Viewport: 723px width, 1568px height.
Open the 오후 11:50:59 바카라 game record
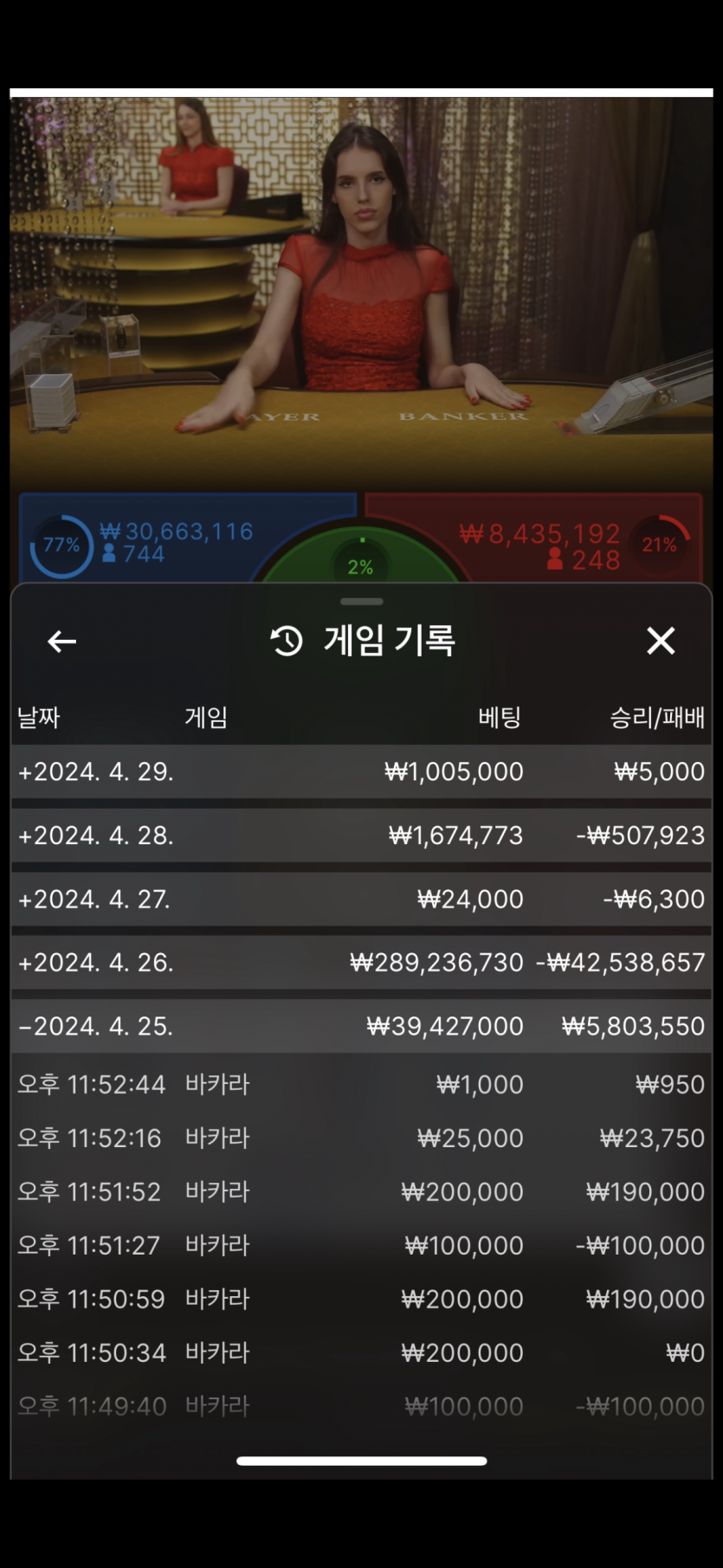(361, 1300)
